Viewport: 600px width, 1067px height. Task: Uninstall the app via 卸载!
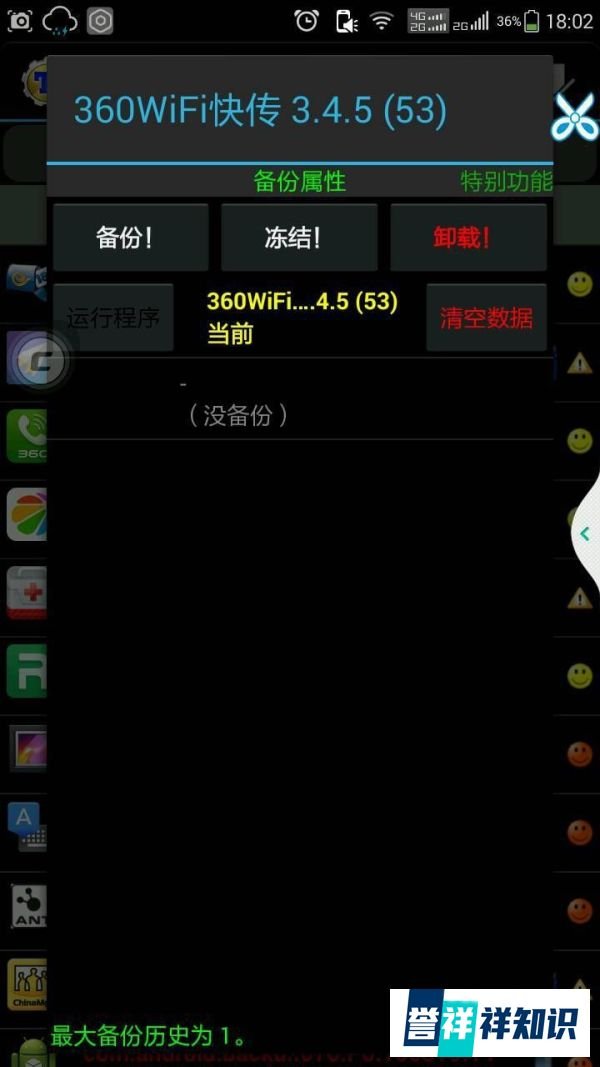(x=468, y=237)
